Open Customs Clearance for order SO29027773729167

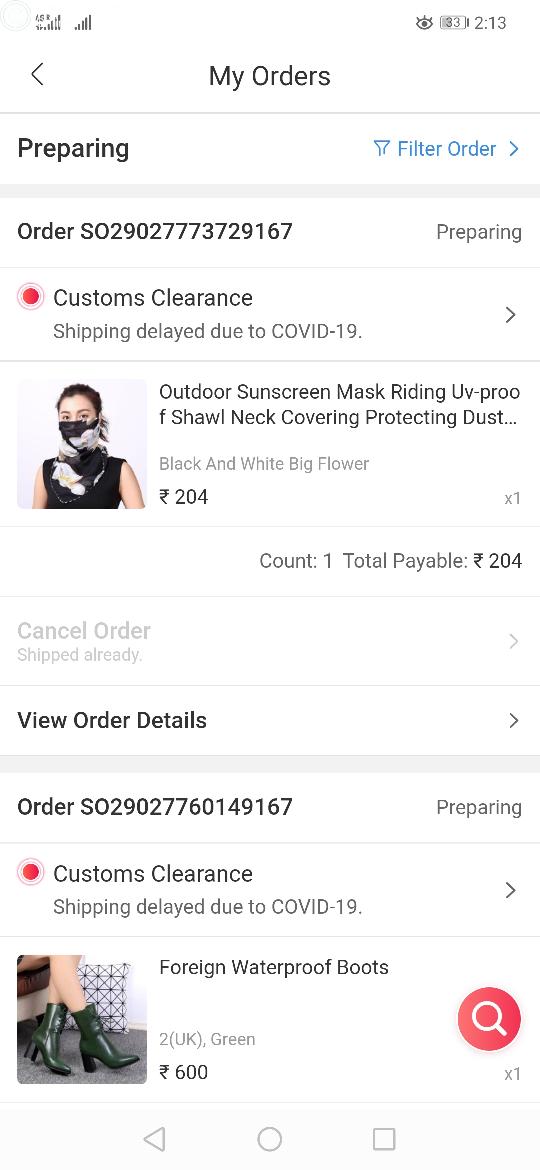270,314
